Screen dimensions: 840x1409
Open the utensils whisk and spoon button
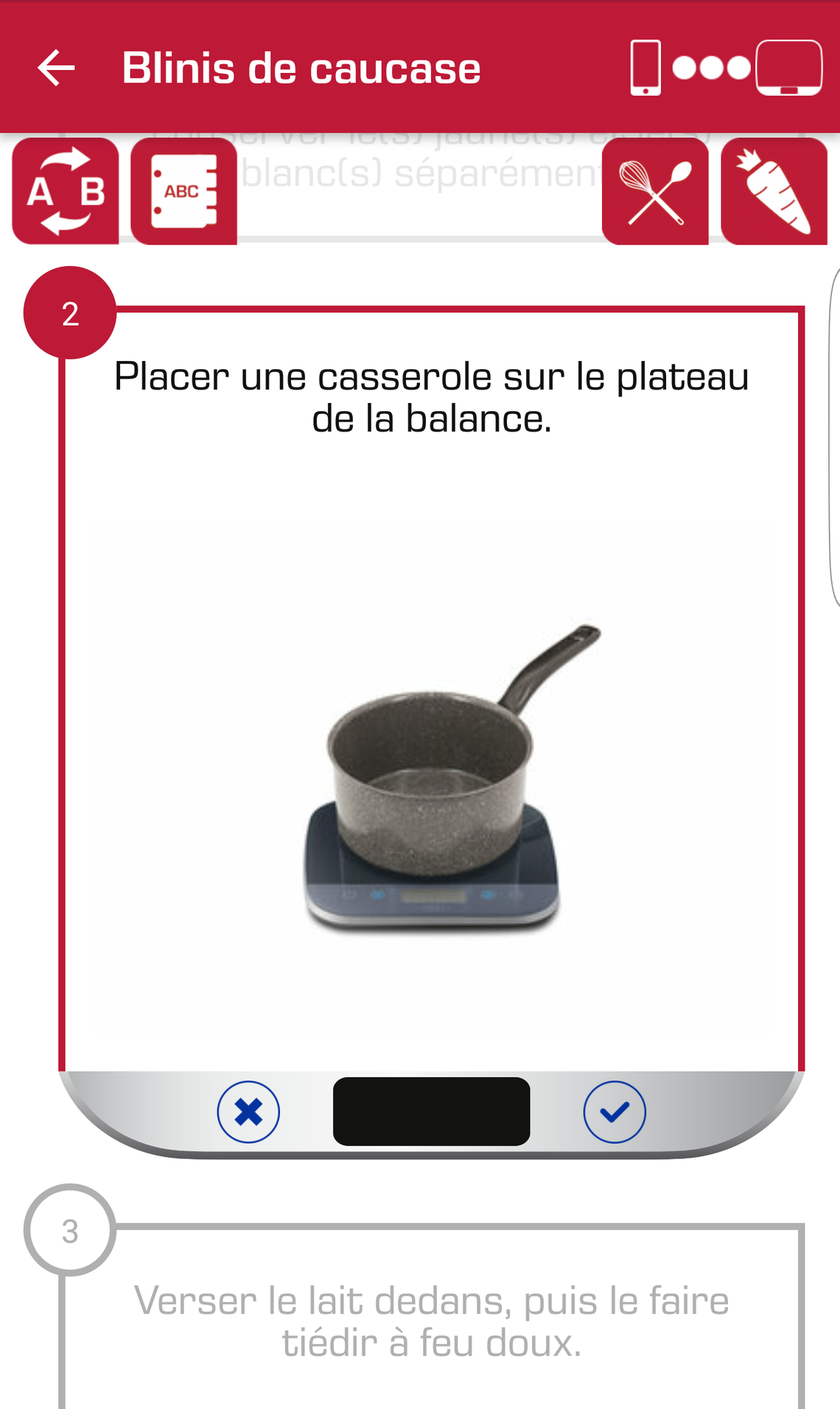(x=655, y=191)
